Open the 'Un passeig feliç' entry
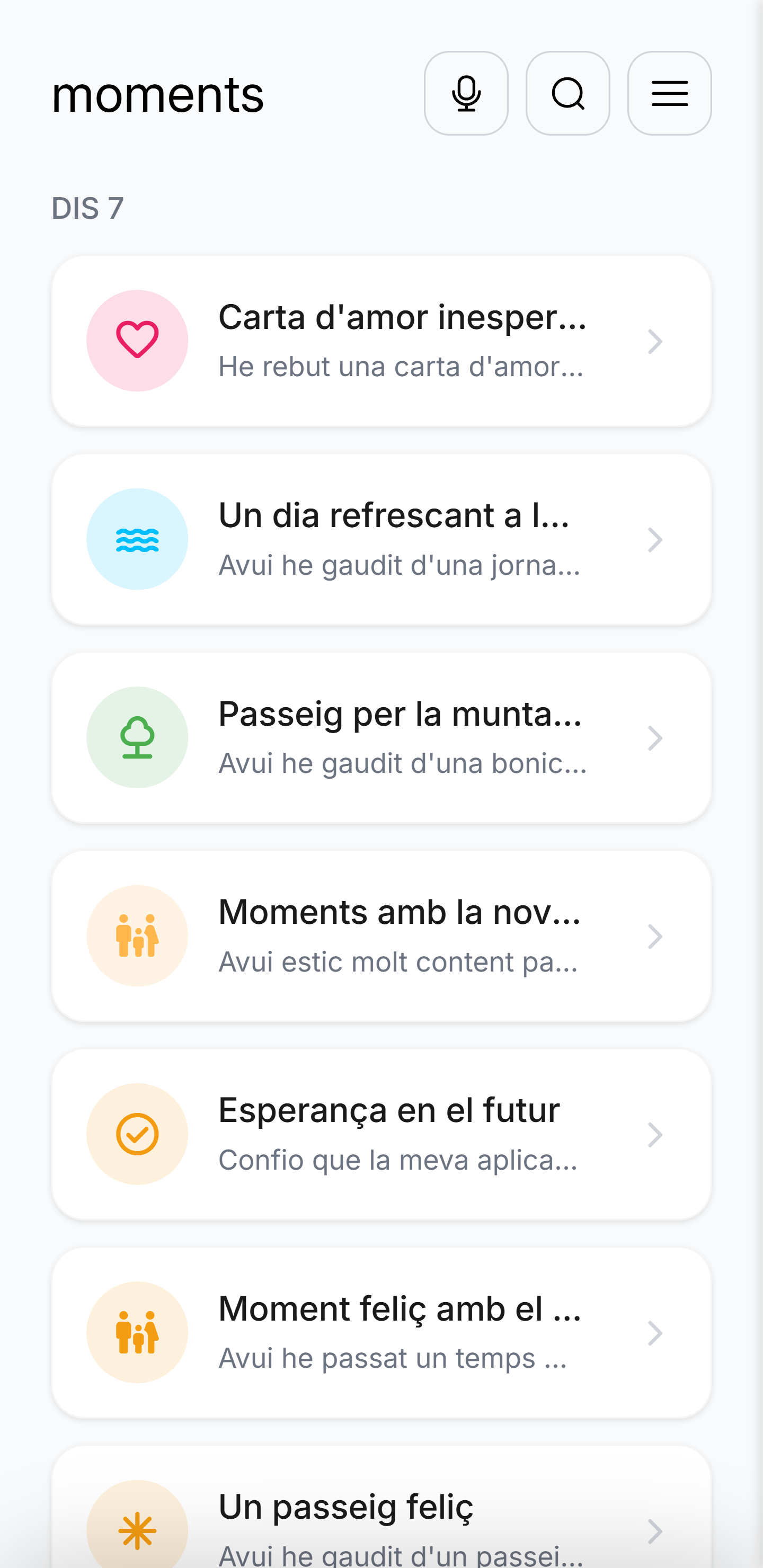The width and height of the screenshot is (763, 1568). pos(381,1522)
